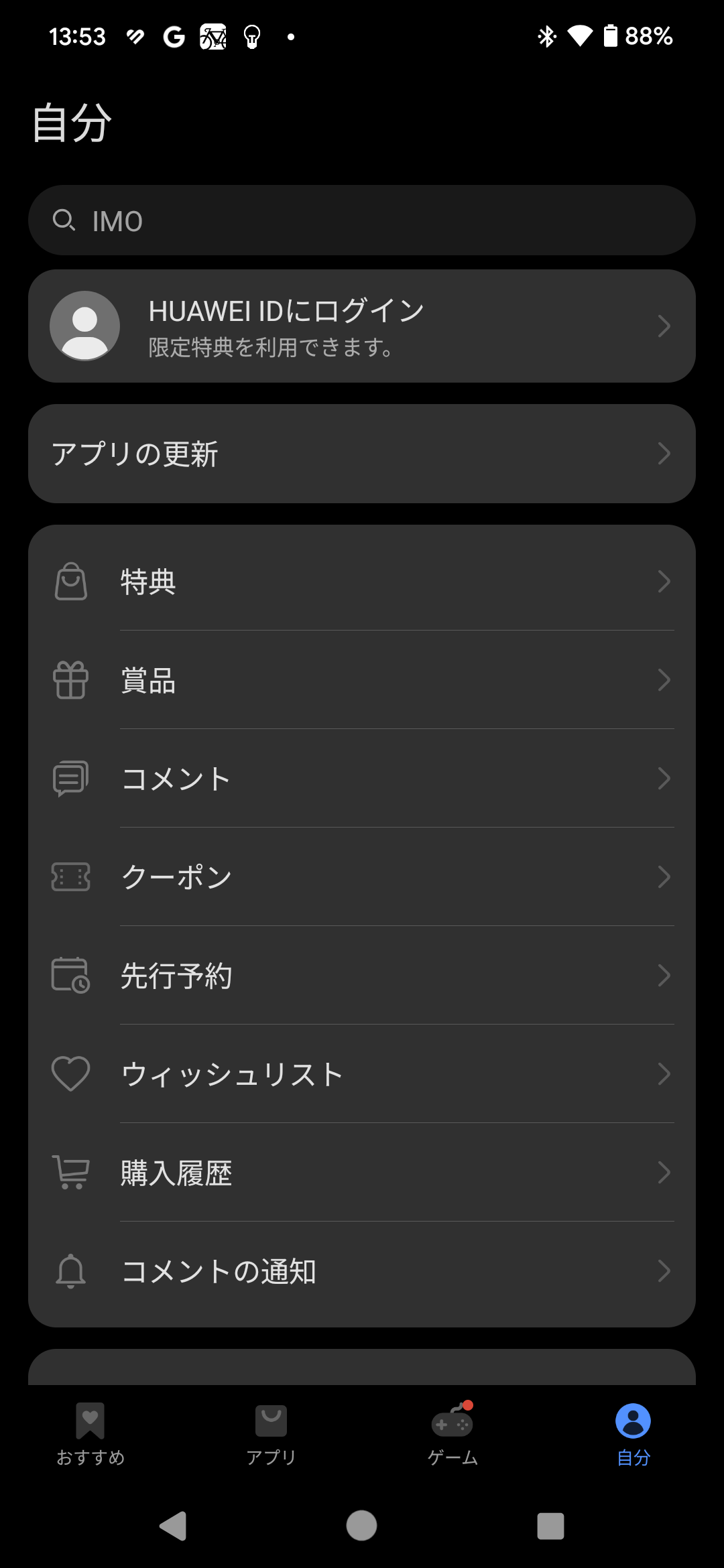Select the ticket icon for クーポン
The height and width of the screenshot is (1568, 724).
pyautogui.click(x=70, y=876)
